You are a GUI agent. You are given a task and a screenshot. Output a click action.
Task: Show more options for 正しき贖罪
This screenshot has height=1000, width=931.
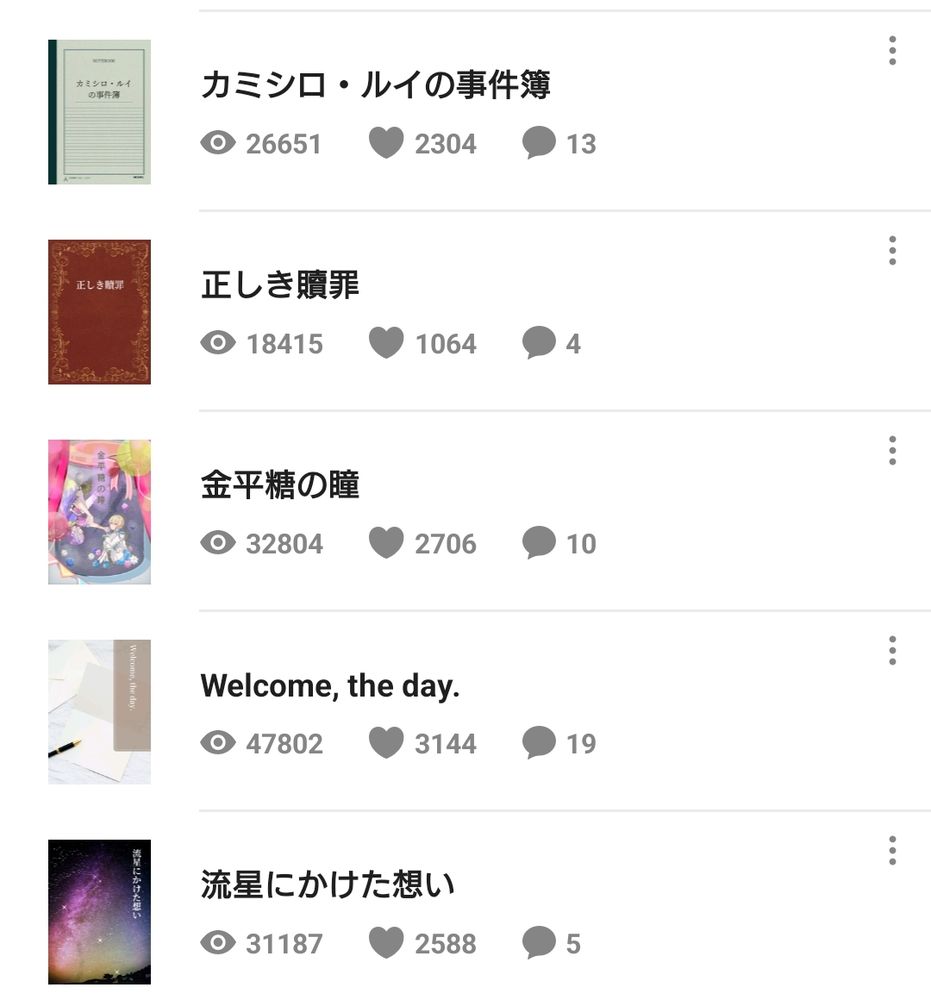892,250
